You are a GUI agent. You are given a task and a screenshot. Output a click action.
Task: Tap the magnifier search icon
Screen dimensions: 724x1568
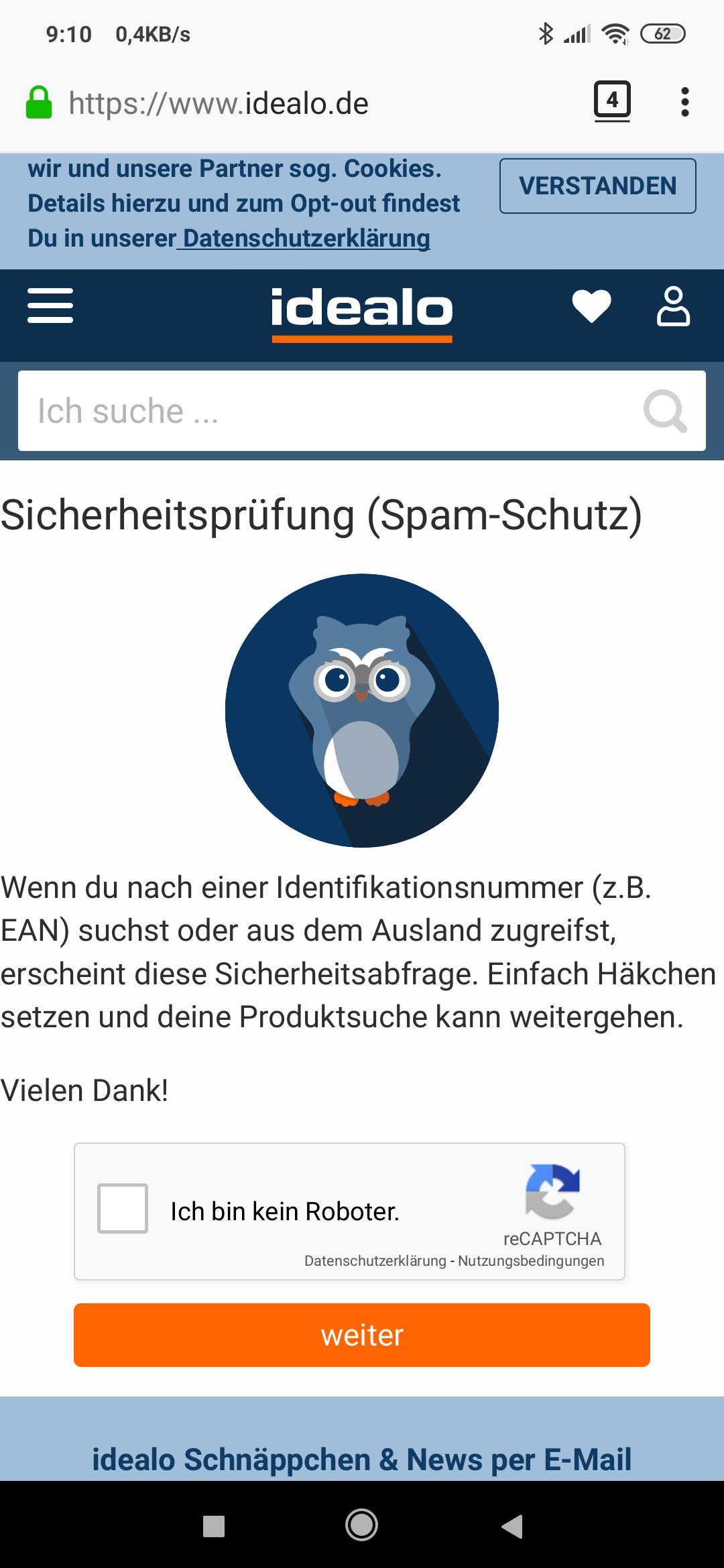[664, 411]
